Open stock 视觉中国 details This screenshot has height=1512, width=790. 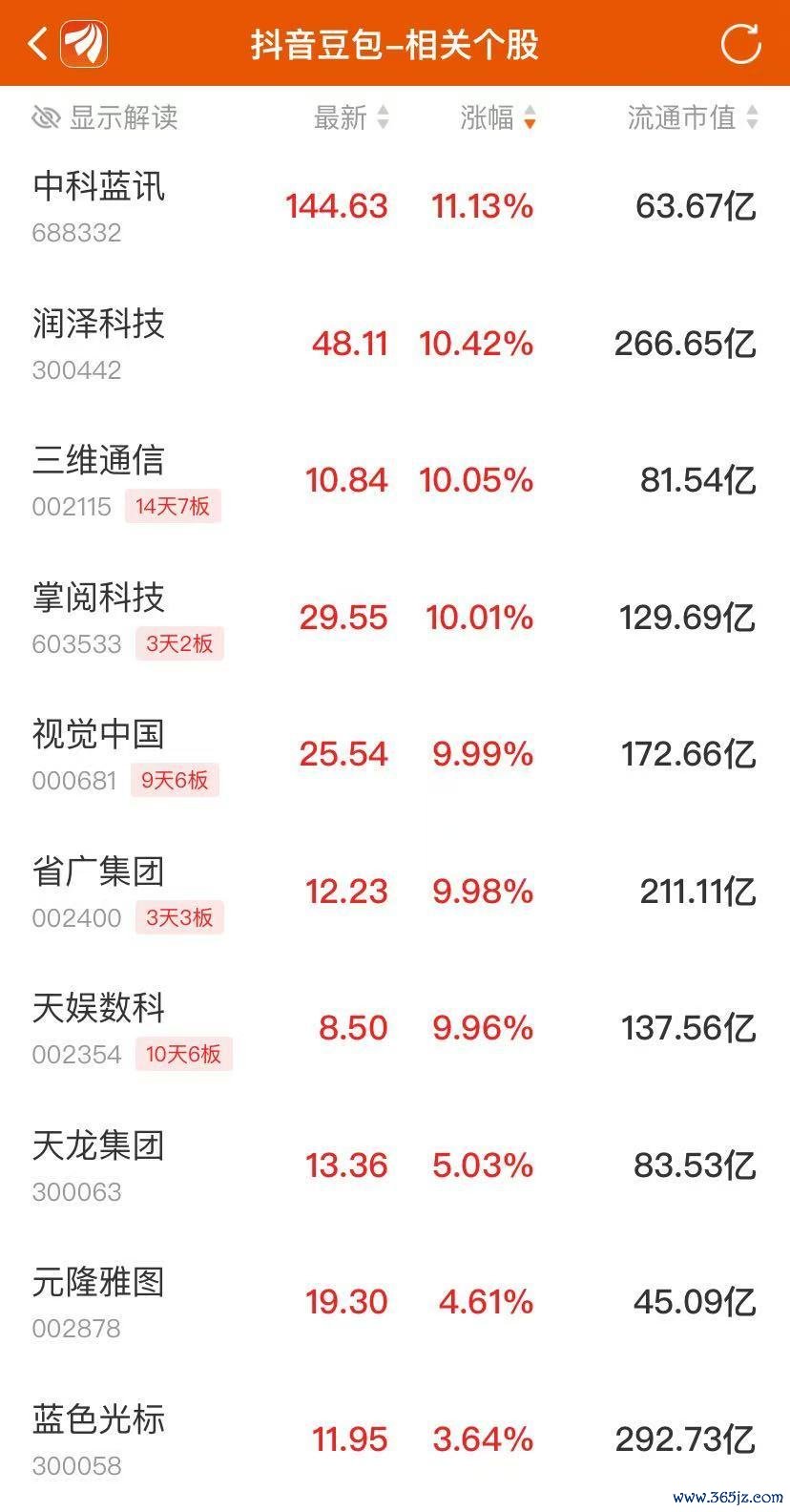pyautogui.click(x=395, y=754)
